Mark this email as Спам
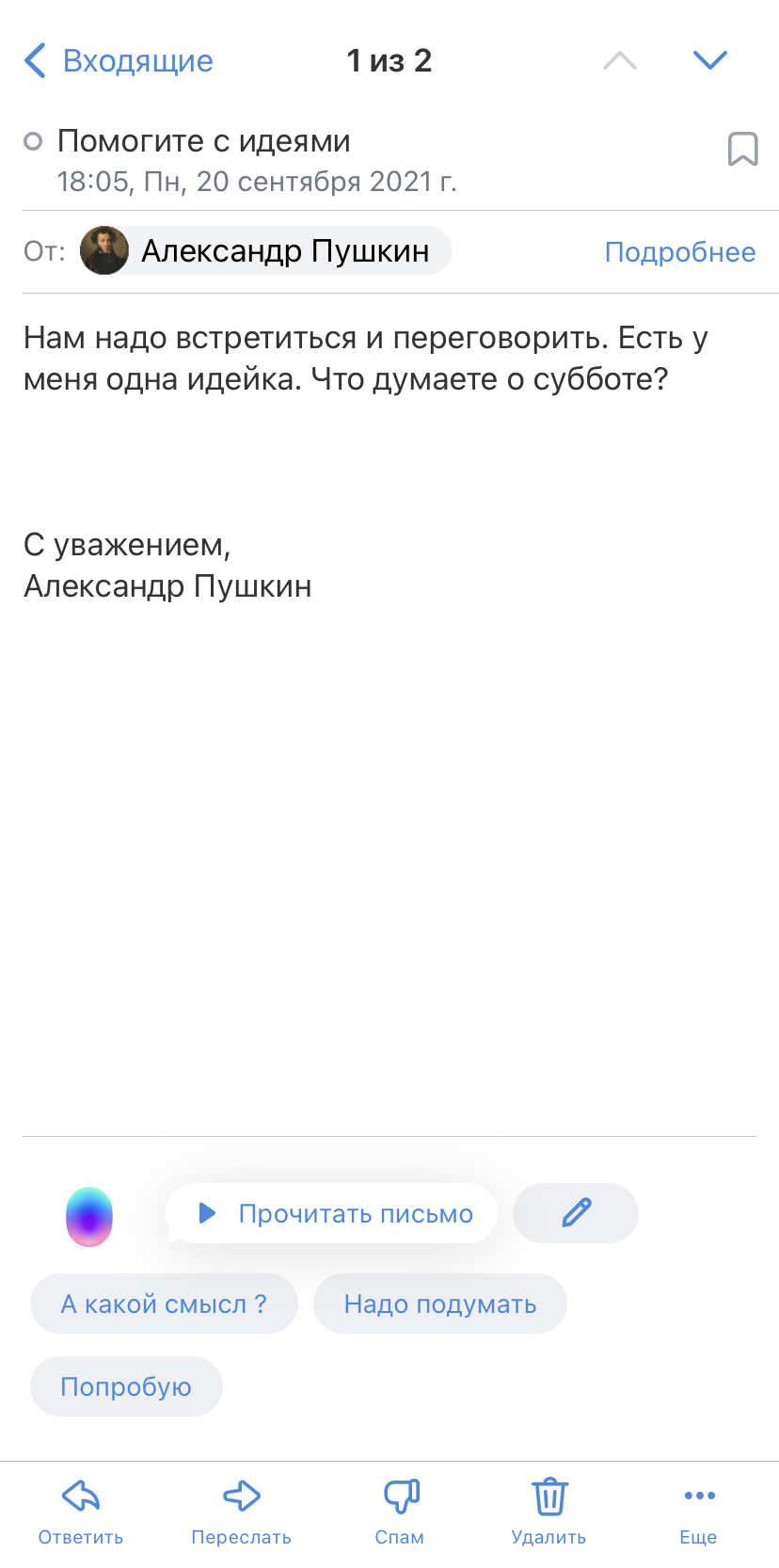779x1568 pixels. (400, 1512)
